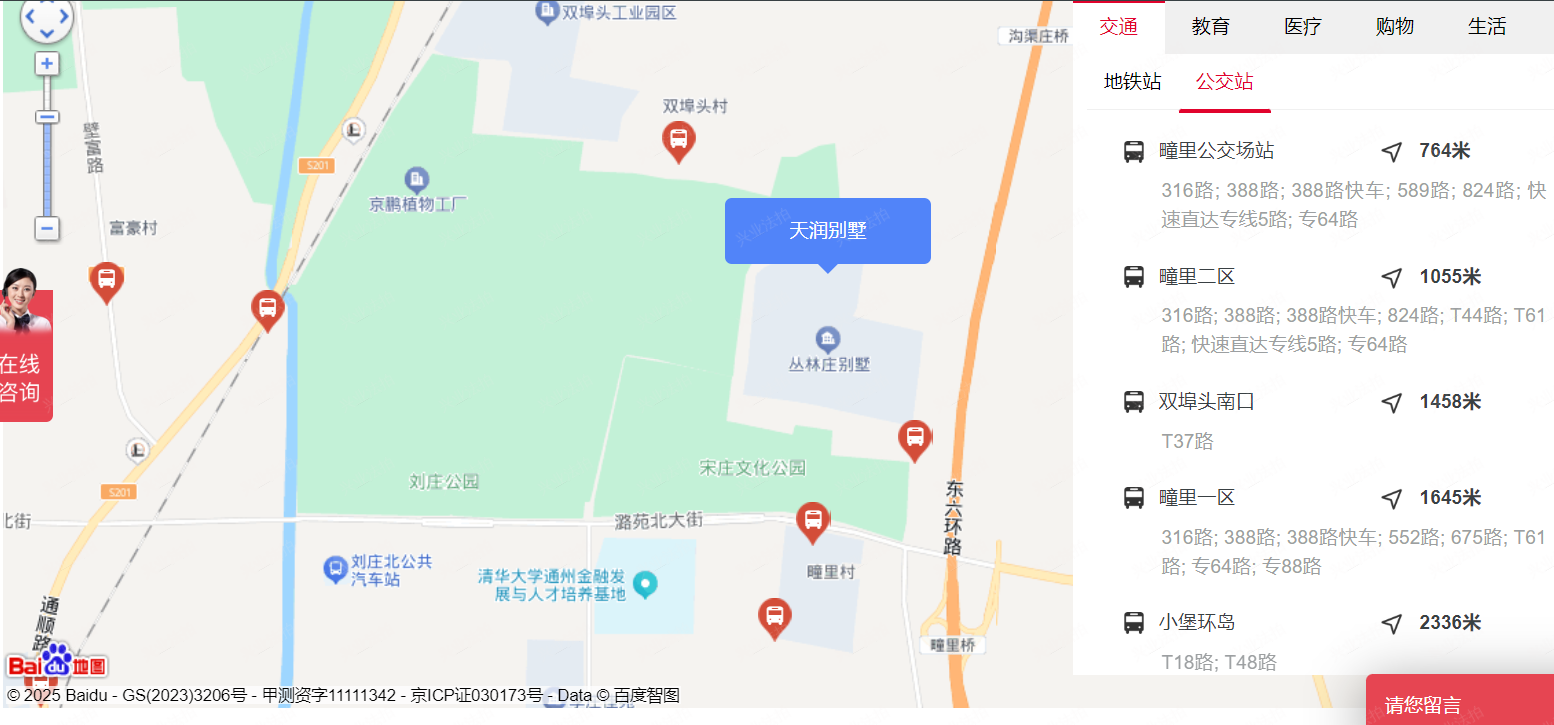View the 疃里一区 bus stop row
The width and height of the screenshot is (1554, 725).
coord(1197,498)
